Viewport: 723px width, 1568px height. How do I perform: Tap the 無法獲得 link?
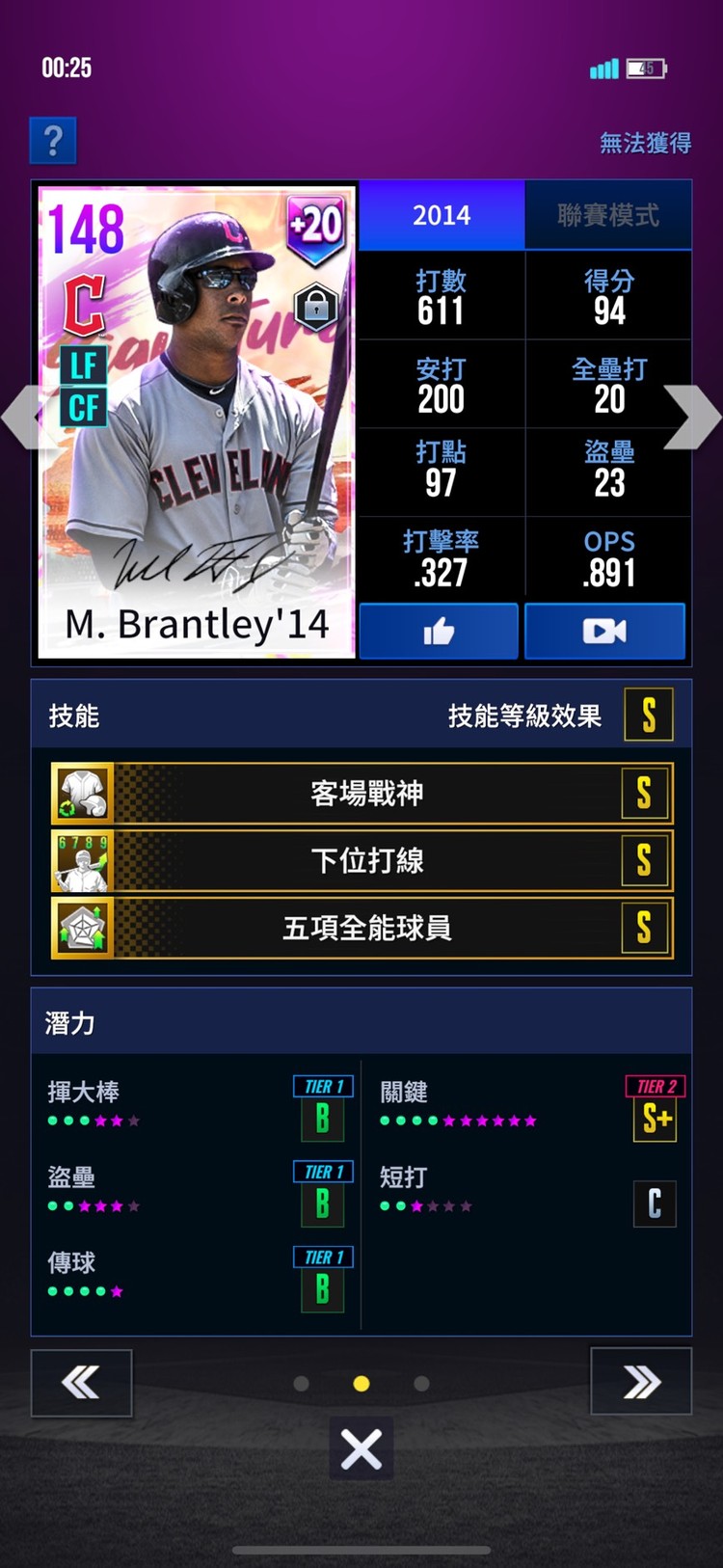(x=645, y=144)
